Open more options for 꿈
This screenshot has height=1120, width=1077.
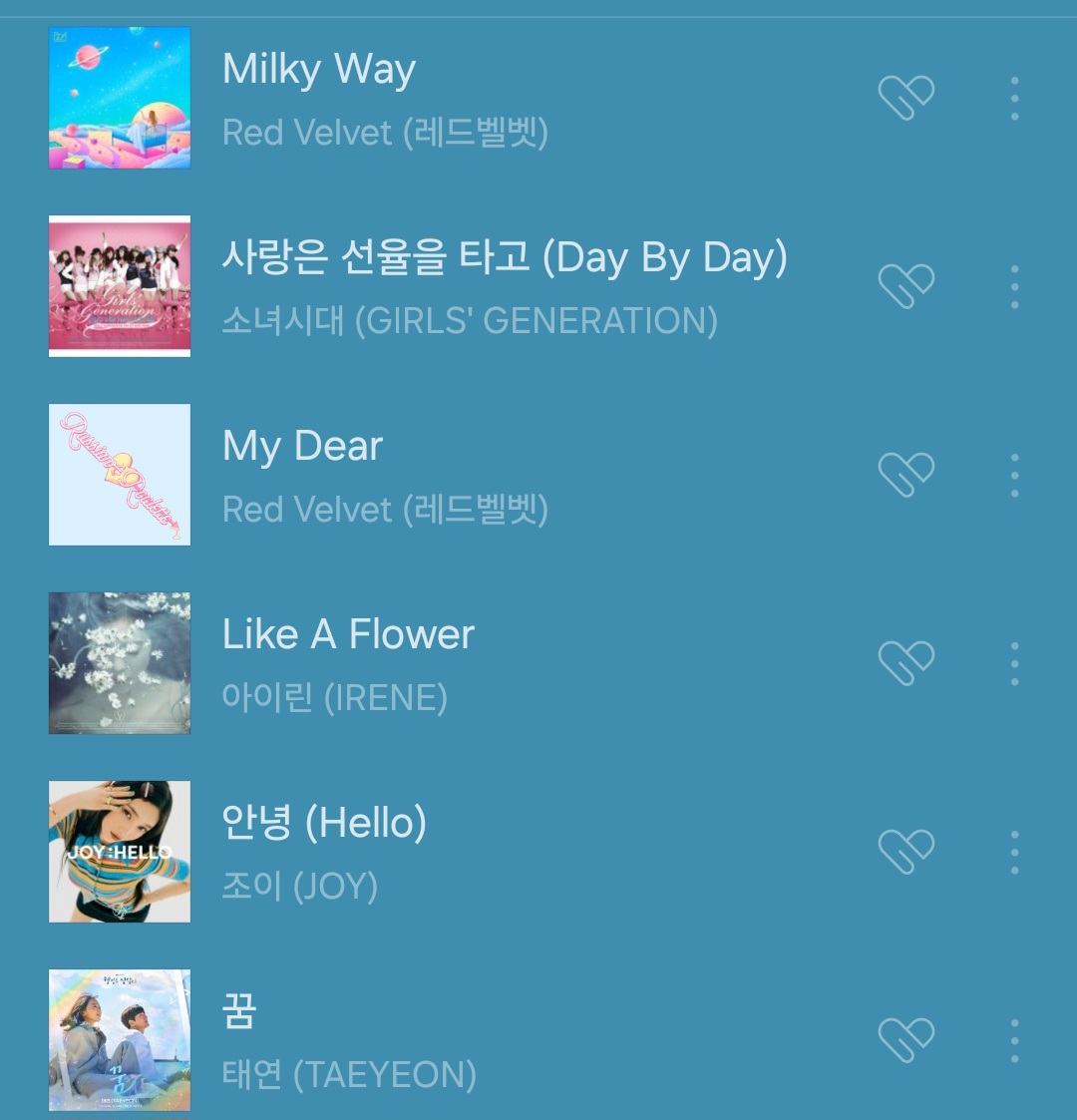tap(1014, 1040)
